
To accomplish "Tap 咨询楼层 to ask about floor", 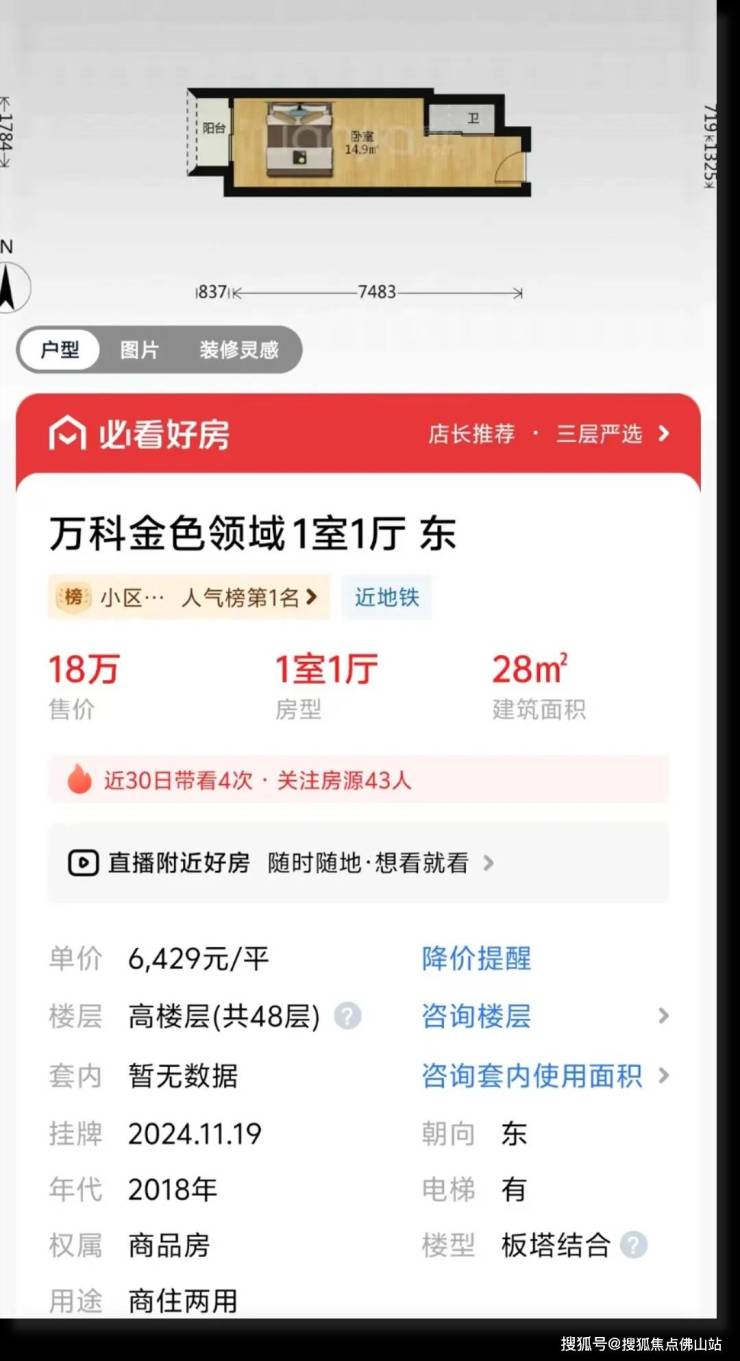I will point(476,1017).
